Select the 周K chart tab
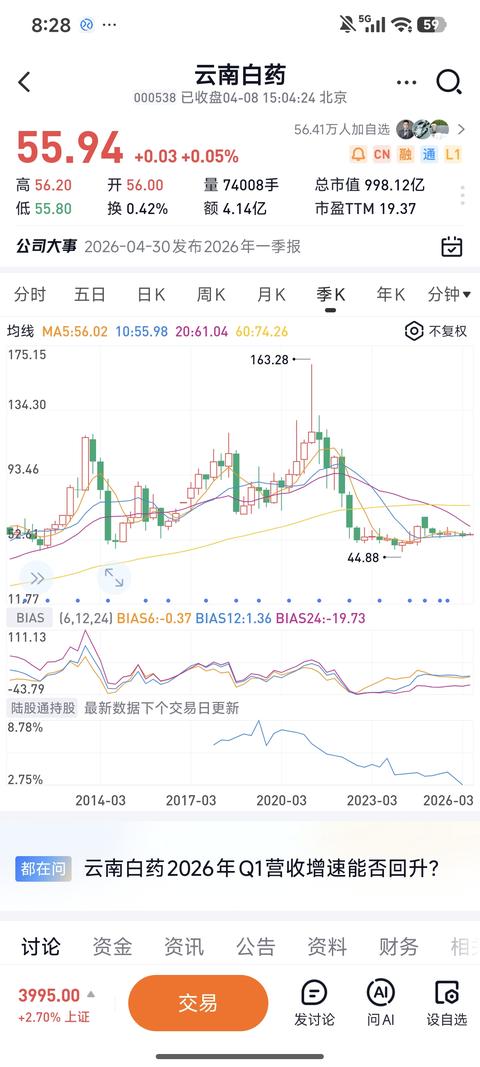 point(211,295)
